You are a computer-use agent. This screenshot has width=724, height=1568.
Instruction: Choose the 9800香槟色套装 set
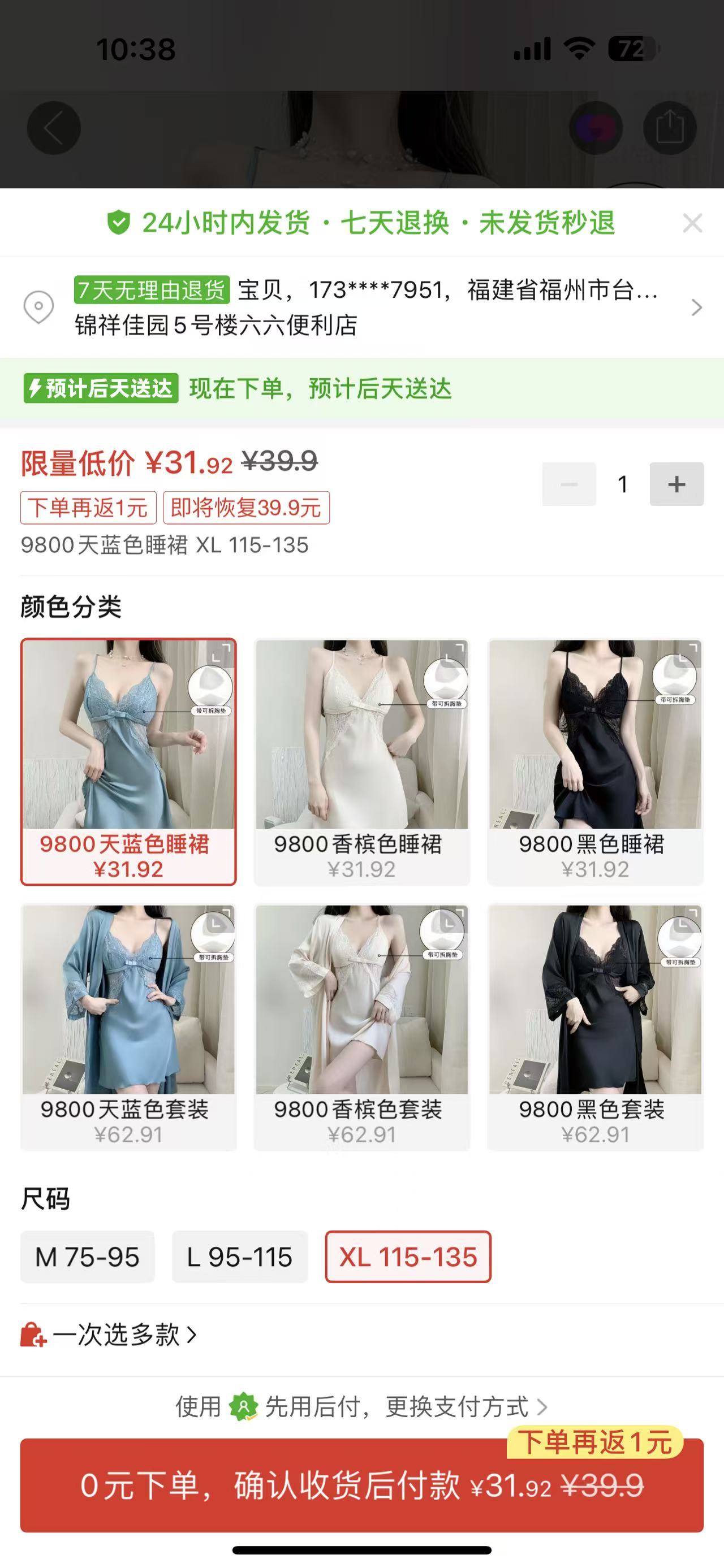[x=361, y=1026]
